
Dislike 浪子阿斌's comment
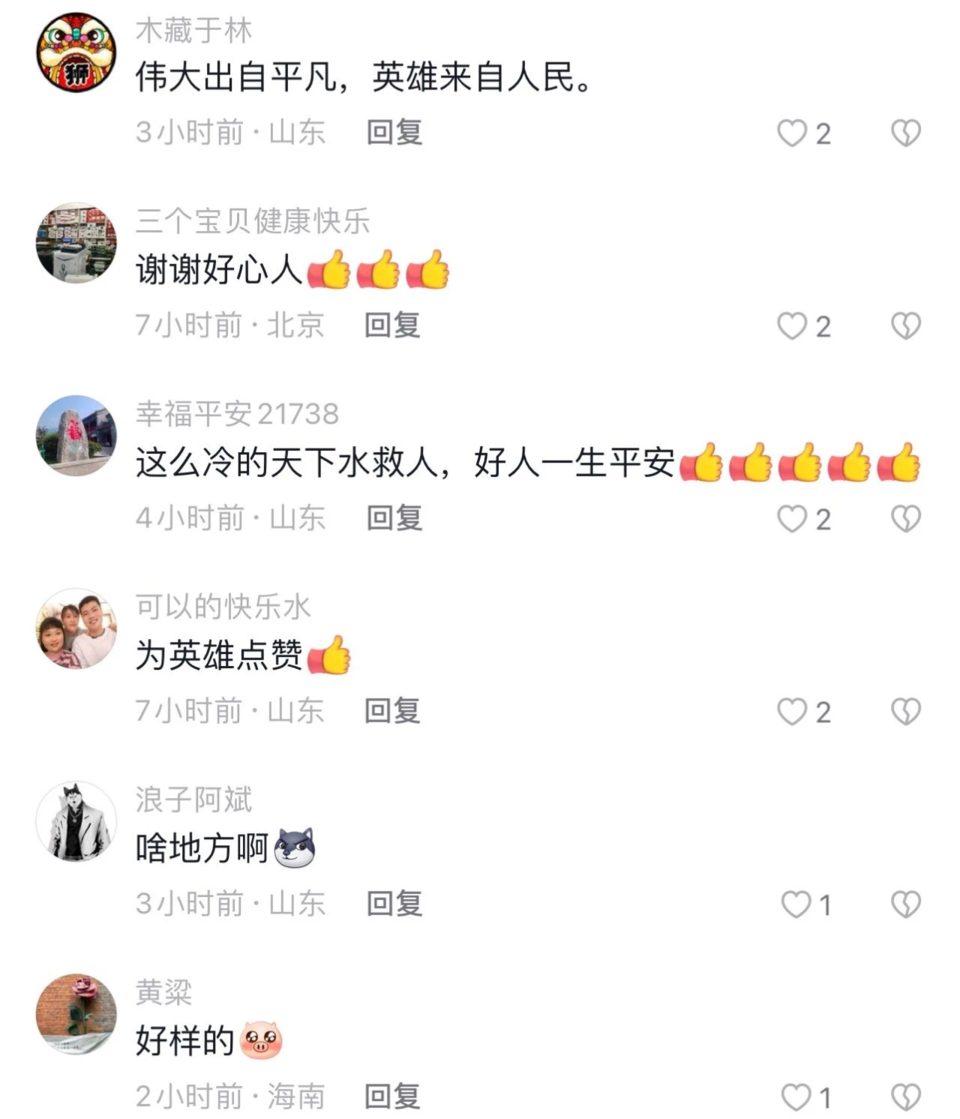[905, 904]
